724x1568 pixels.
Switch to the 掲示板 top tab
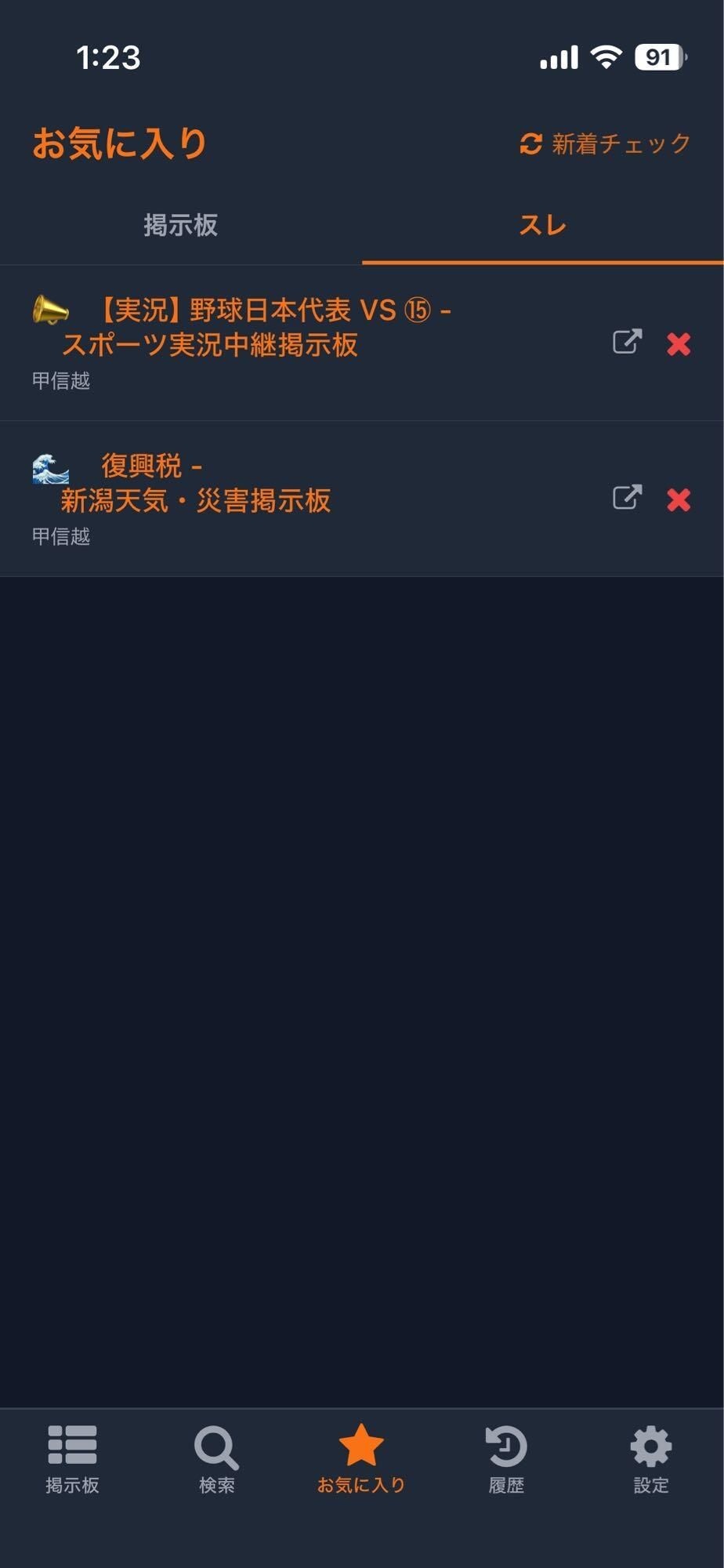click(x=180, y=226)
